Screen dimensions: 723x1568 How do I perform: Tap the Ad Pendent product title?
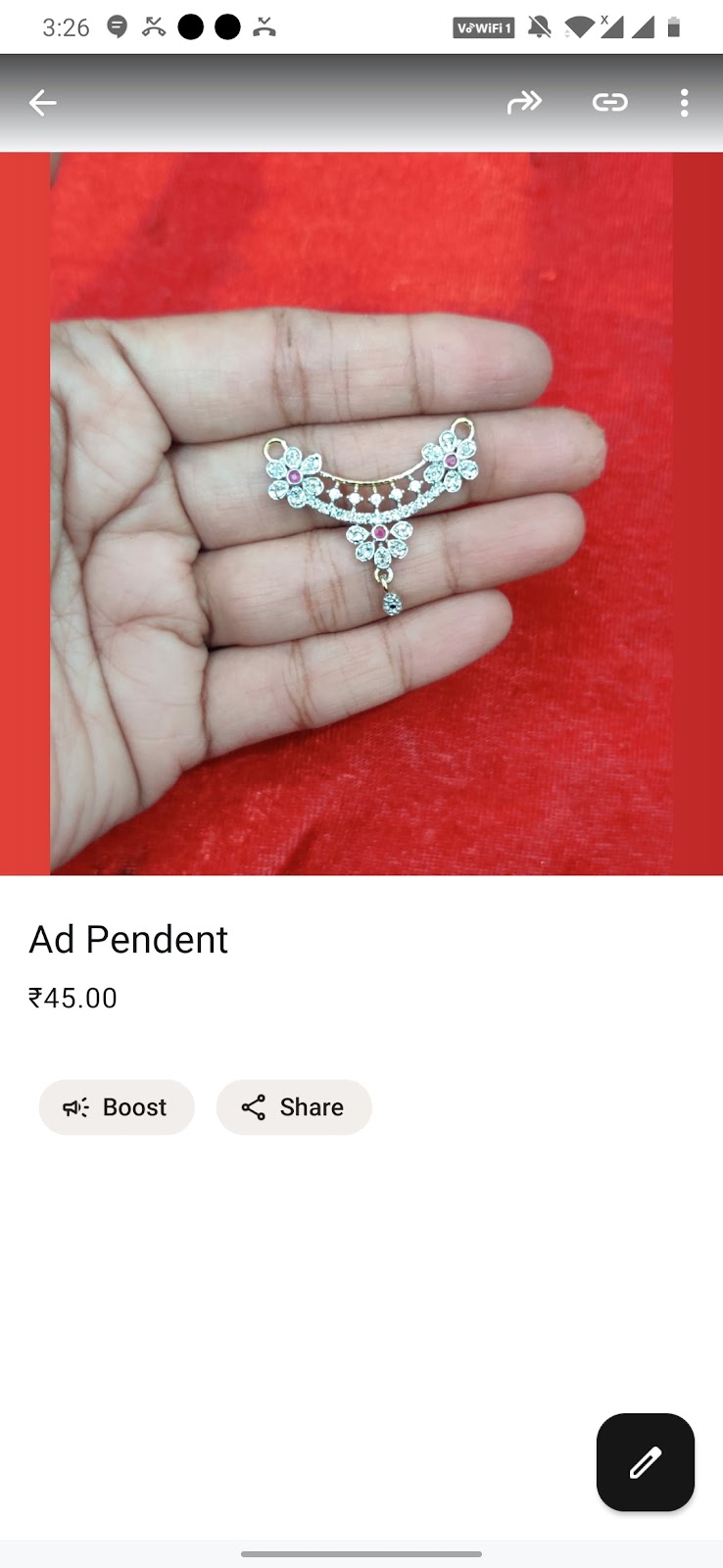coord(128,939)
